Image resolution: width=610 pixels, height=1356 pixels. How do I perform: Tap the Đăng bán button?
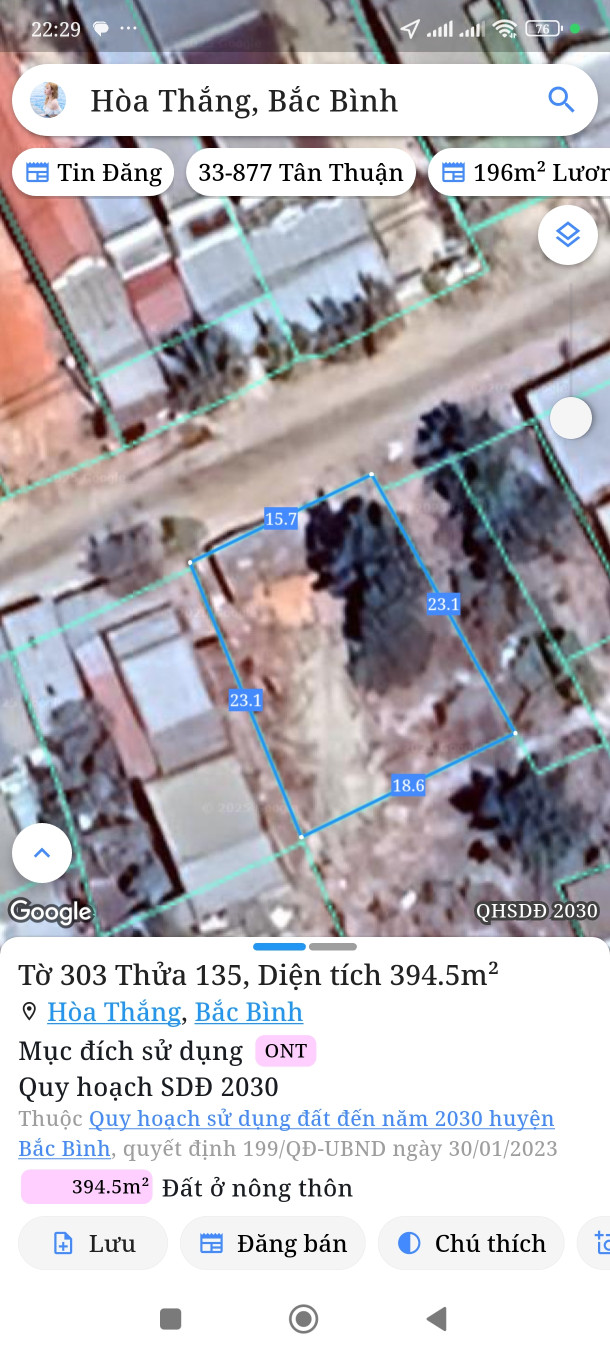pos(273,1244)
